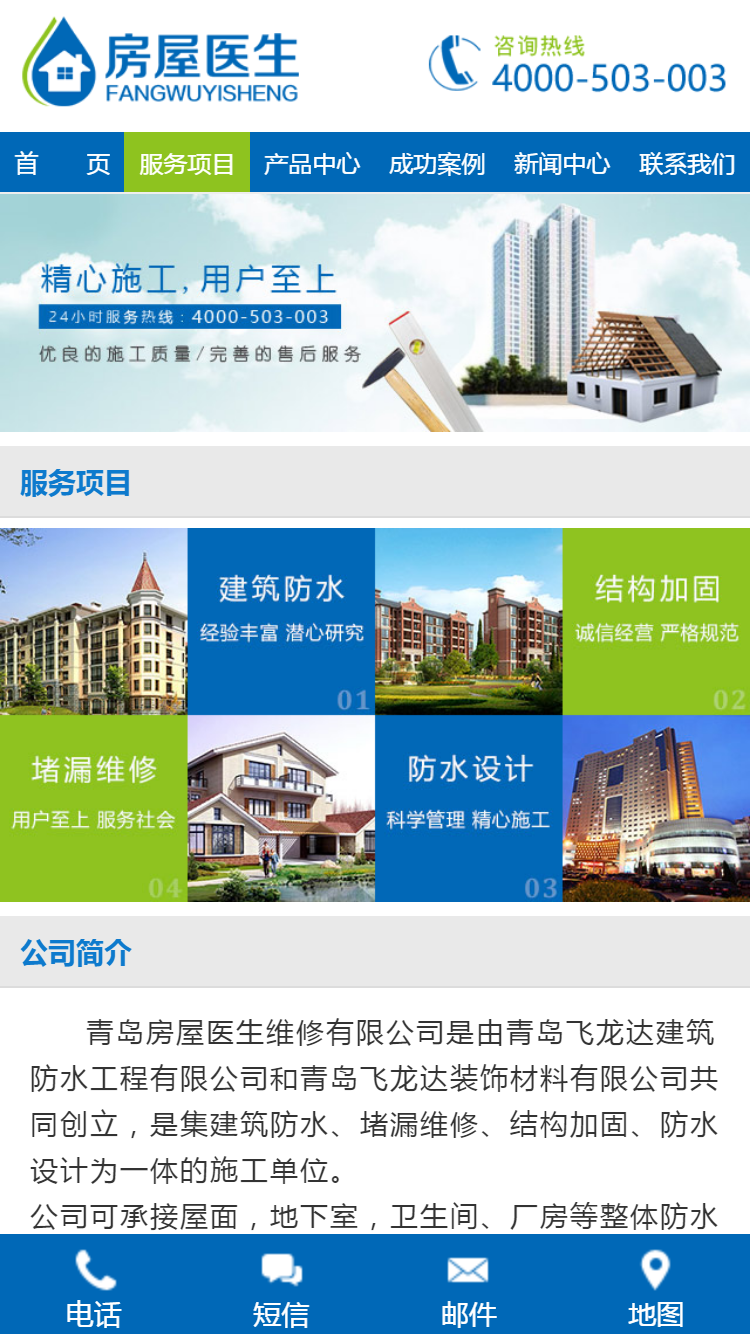Call the 咨询热线 4000-503-003 number
The width and height of the screenshot is (750, 1334).
[578, 66]
